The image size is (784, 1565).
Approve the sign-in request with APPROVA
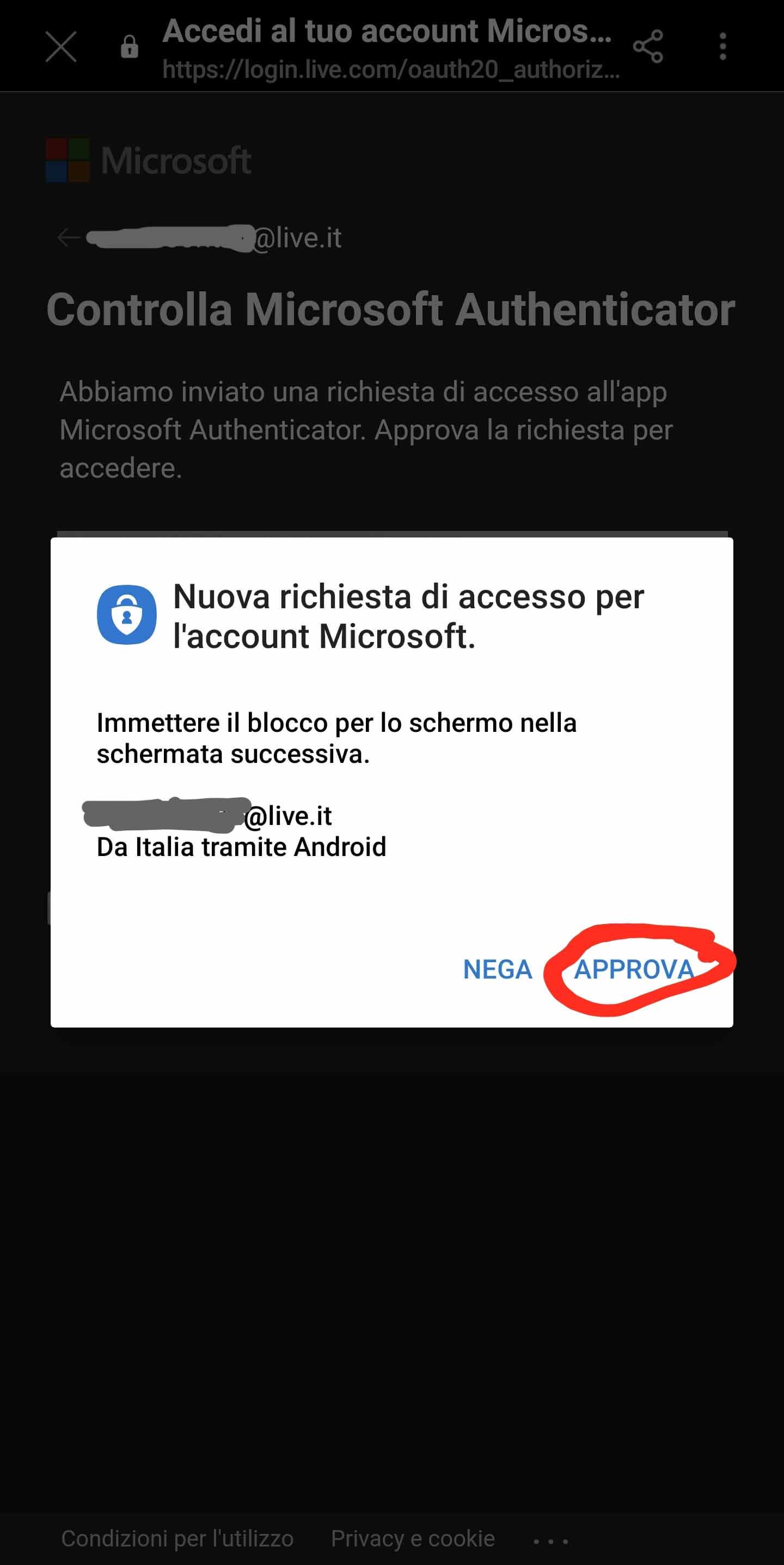[x=633, y=970]
